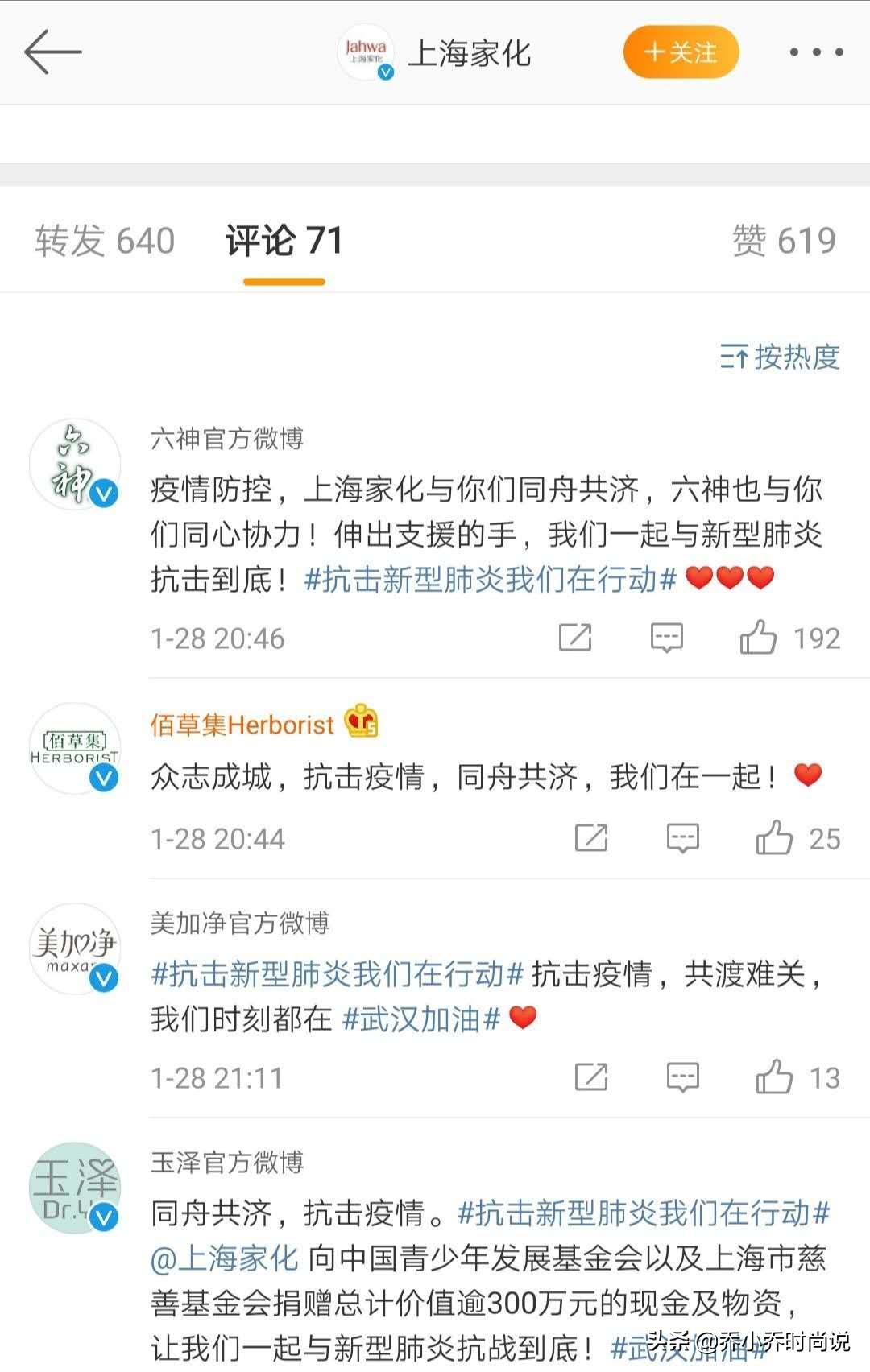Open reply box for 佰草集Herborist's comment
The image size is (870, 1372).
click(682, 837)
